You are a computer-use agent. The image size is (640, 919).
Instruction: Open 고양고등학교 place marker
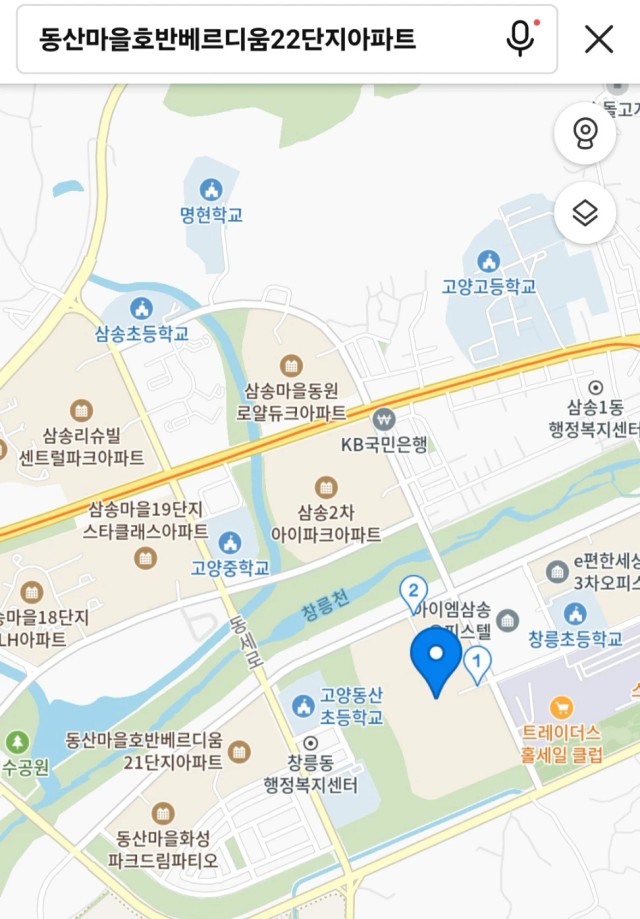pos(488,262)
